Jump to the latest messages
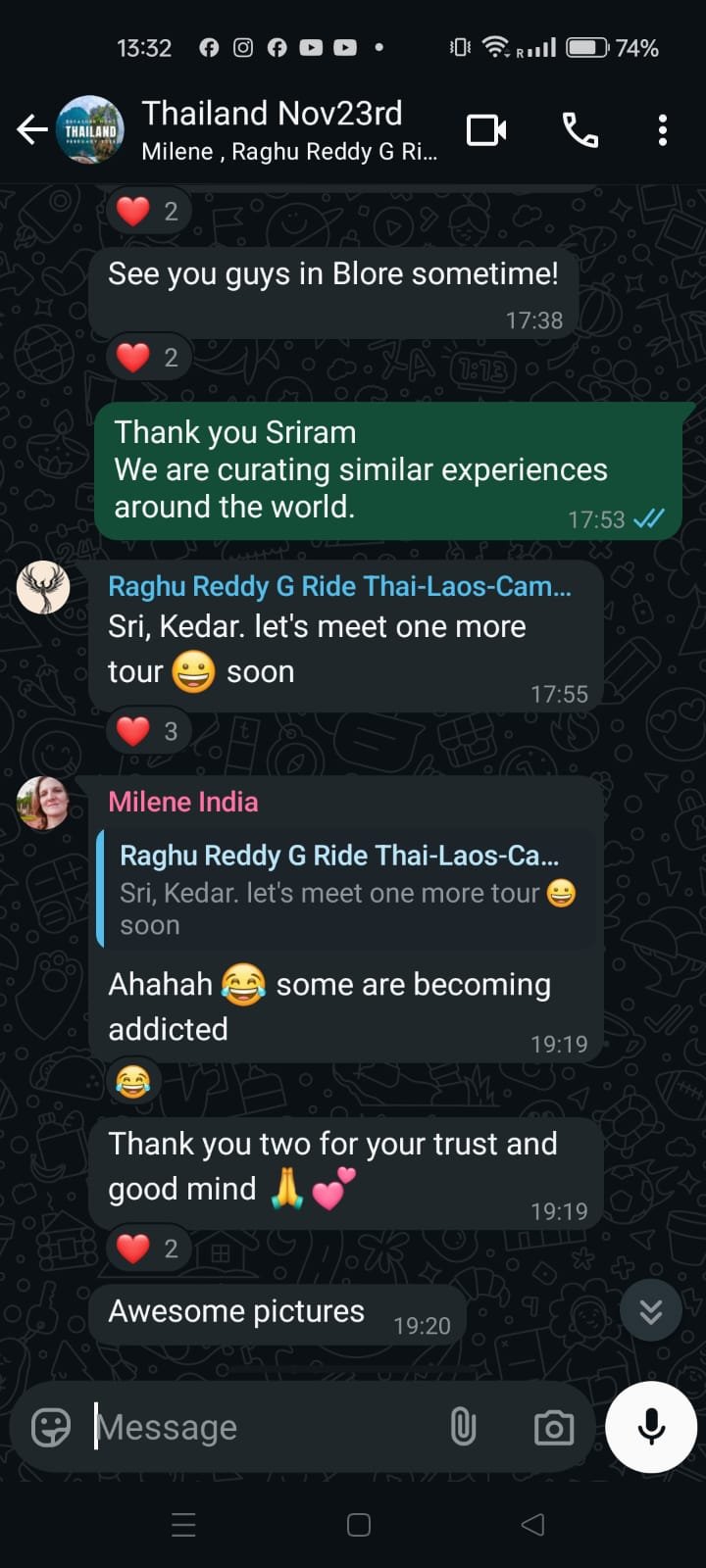 [650, 1310]
